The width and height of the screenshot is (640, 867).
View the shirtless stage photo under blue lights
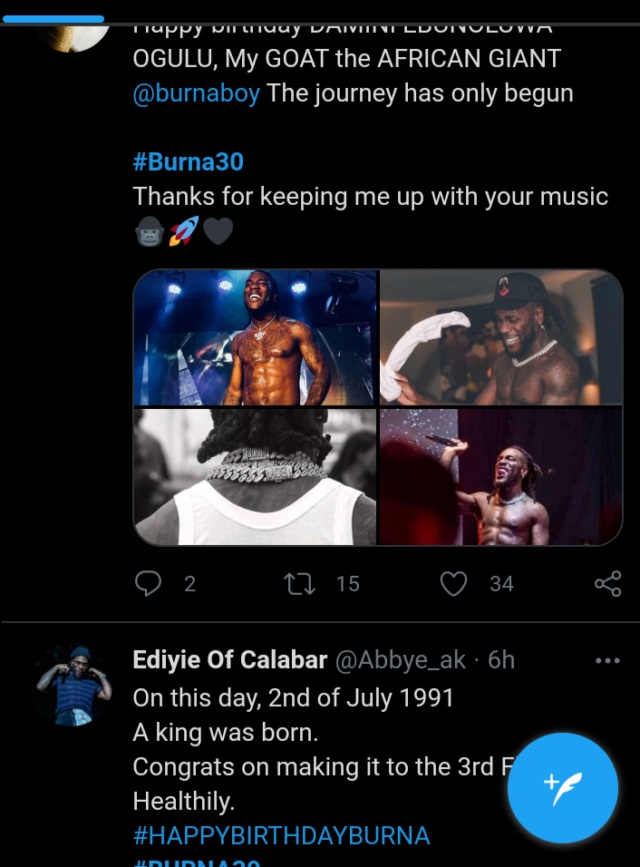pyautogui.click(x=256, y=337)
